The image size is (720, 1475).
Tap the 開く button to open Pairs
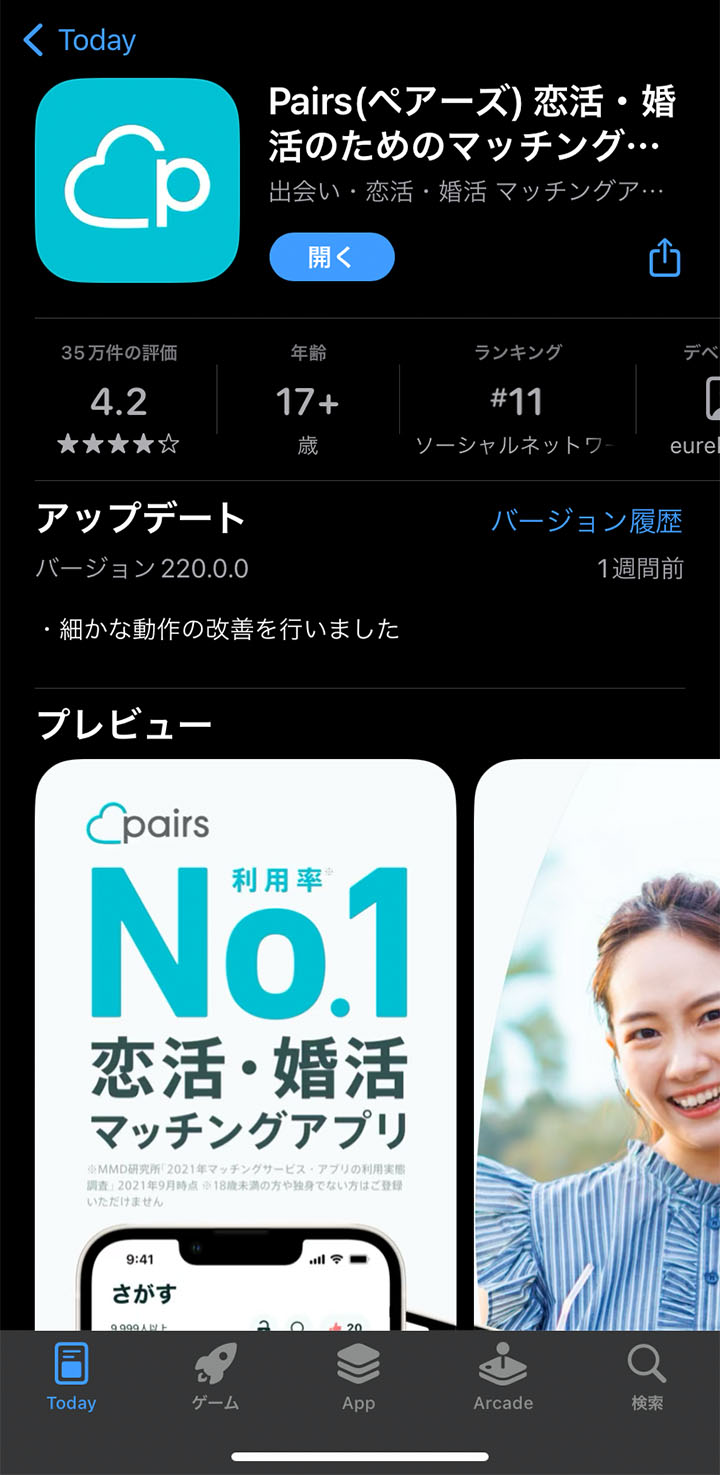(331, 258)
